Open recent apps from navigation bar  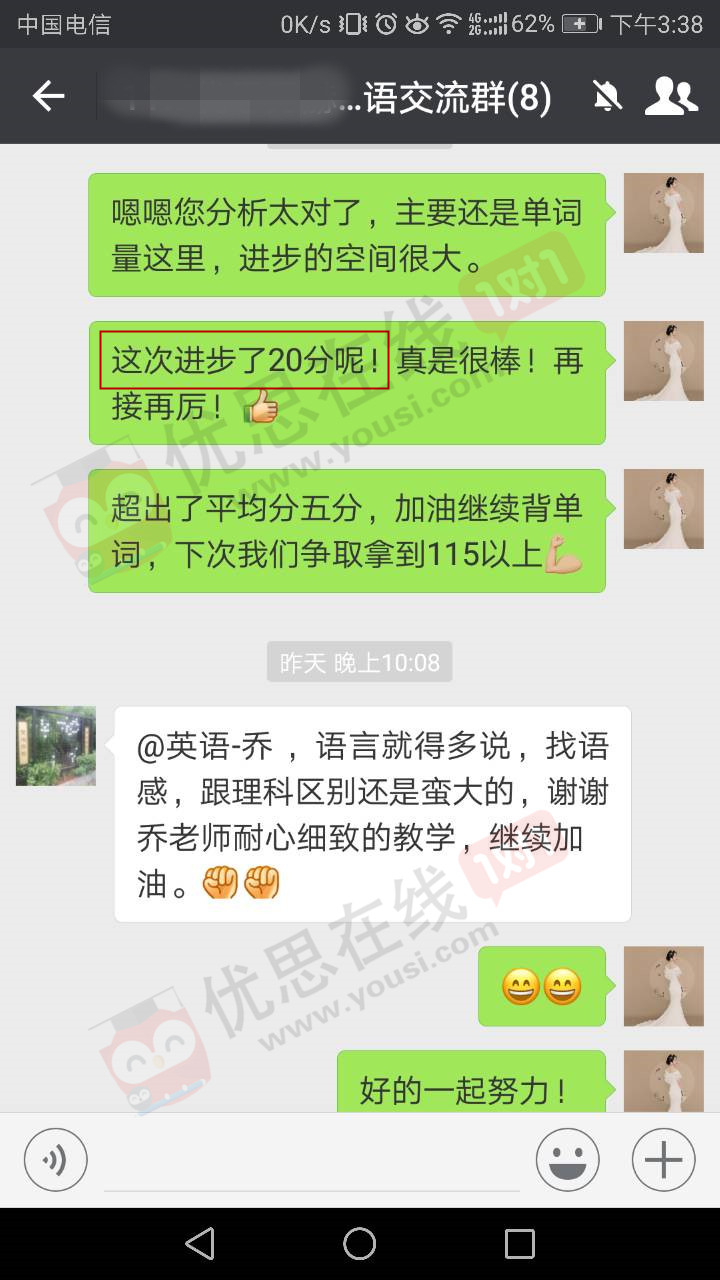pyautogui.click(x=520, y=1243)
